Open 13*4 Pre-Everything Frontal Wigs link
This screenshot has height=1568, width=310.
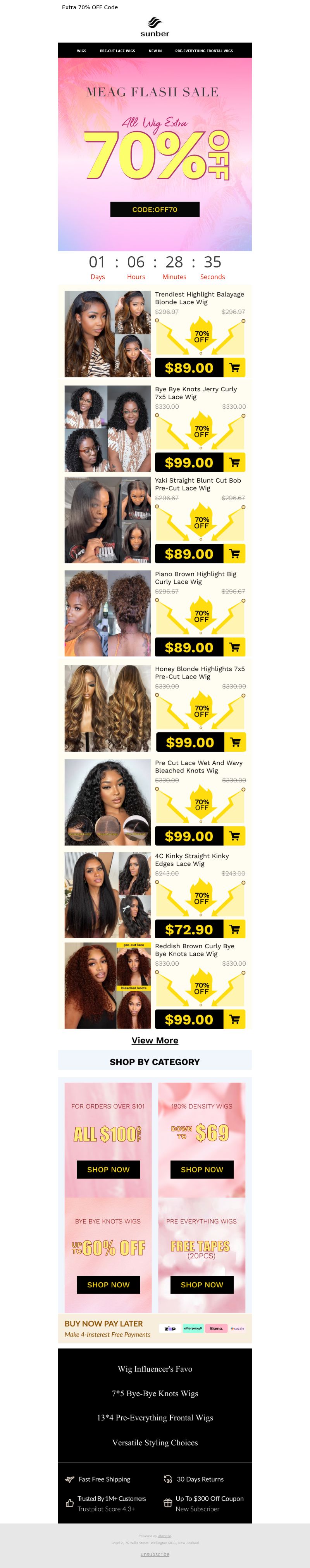pos(155,1418)
